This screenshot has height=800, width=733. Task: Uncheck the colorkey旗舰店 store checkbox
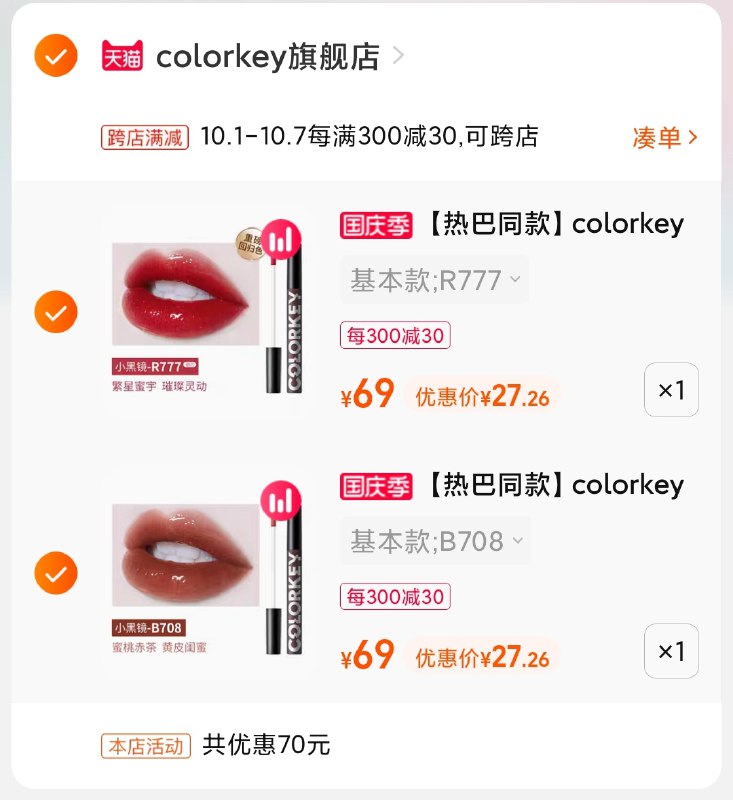[x=56, y=57]
